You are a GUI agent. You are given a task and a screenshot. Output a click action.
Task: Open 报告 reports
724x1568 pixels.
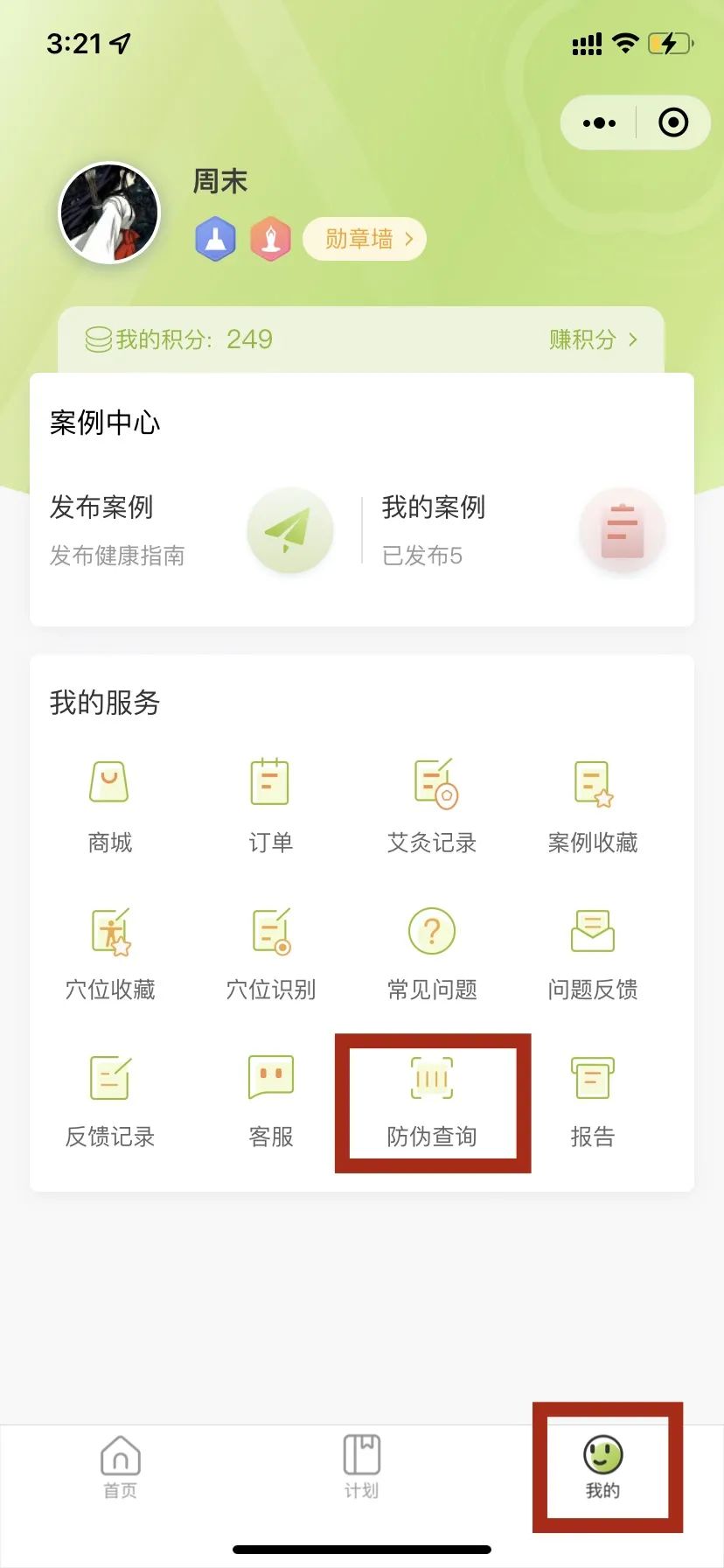(x=593, y=1099)
